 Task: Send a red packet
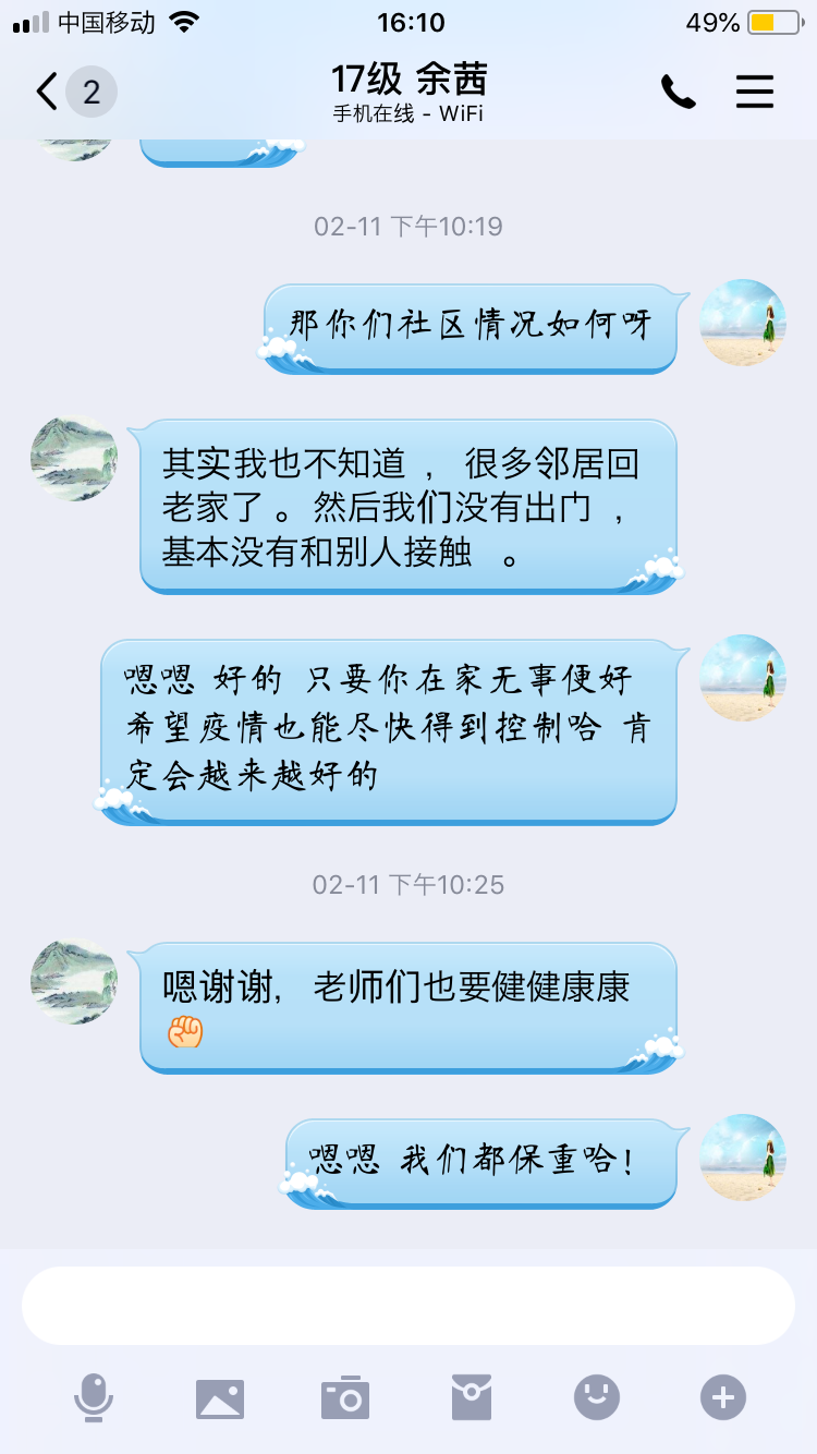(x=471, y=1396)
